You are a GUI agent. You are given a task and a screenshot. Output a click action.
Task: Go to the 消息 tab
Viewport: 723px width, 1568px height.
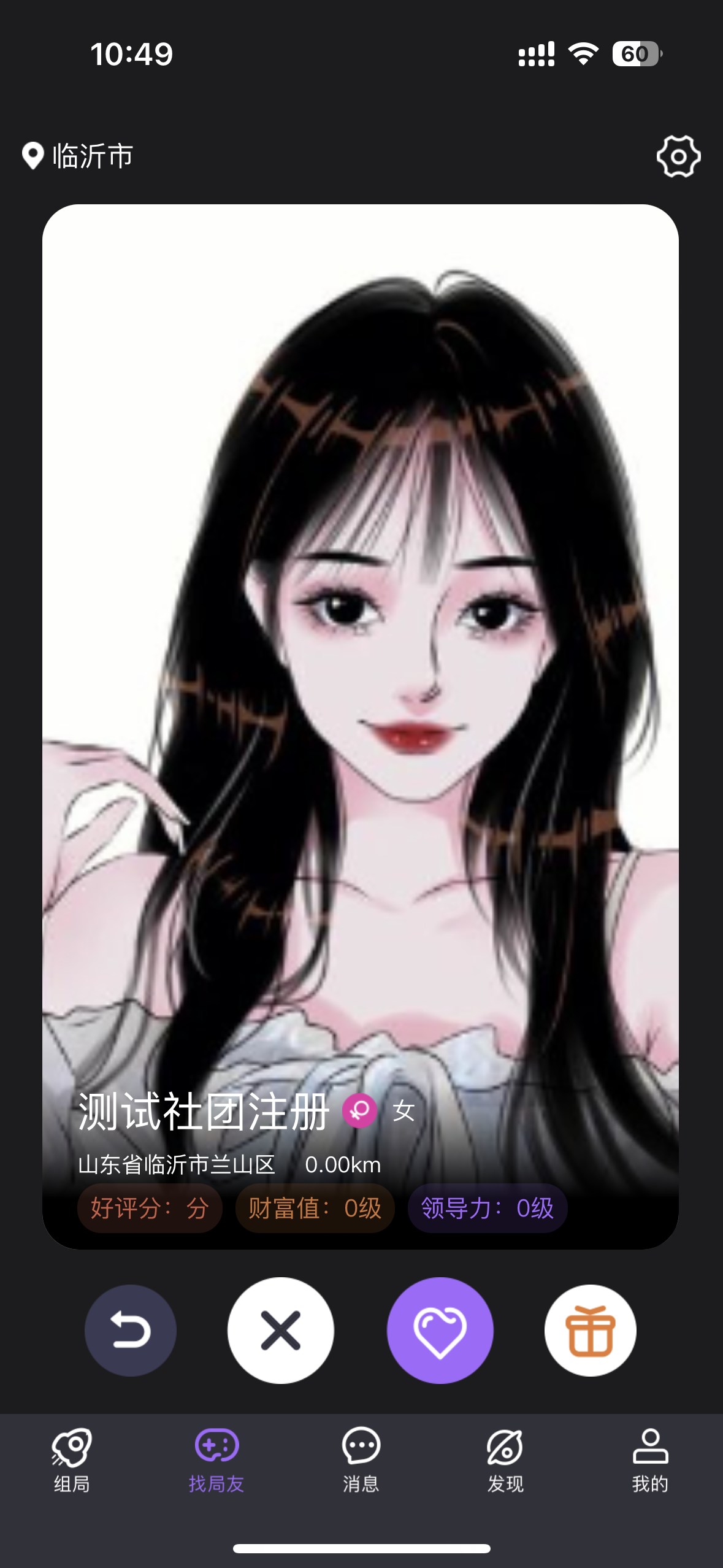point(361,1460)
